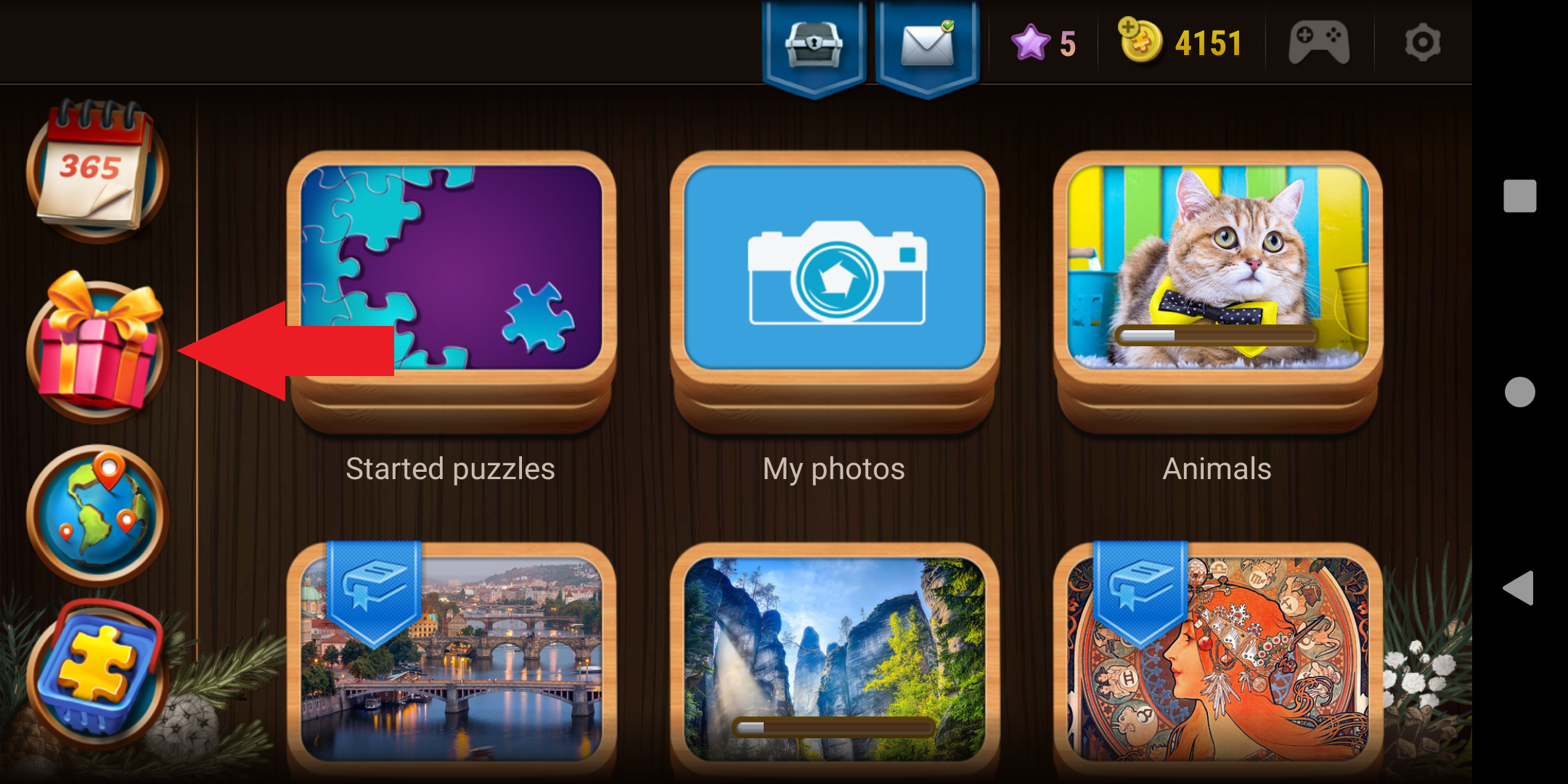Viewport: 1568px width, 784px height.
Task: Open the globe map icon
Action: click(x=97, y=515)
